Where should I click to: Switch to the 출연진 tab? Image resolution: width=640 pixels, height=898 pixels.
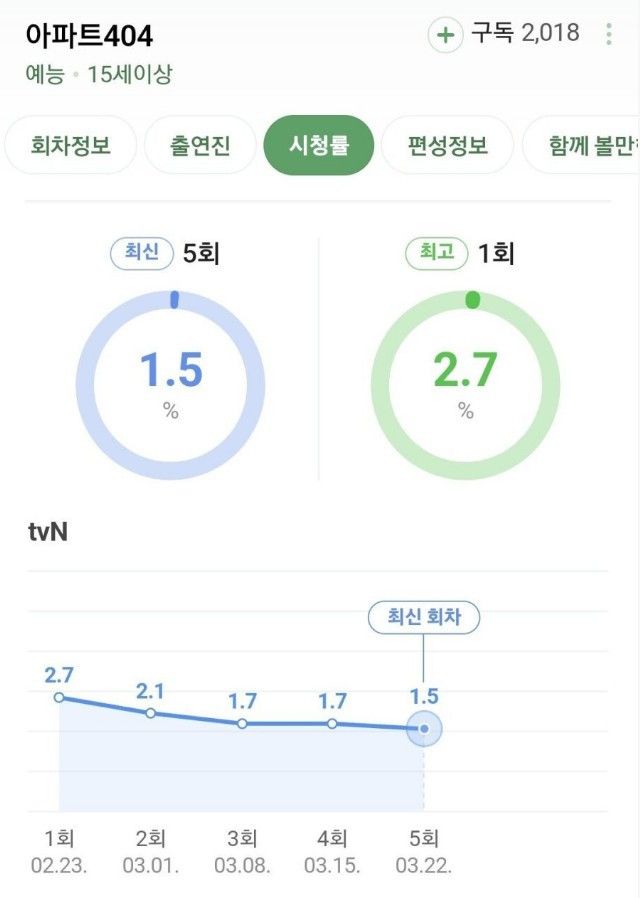[200, 145]
